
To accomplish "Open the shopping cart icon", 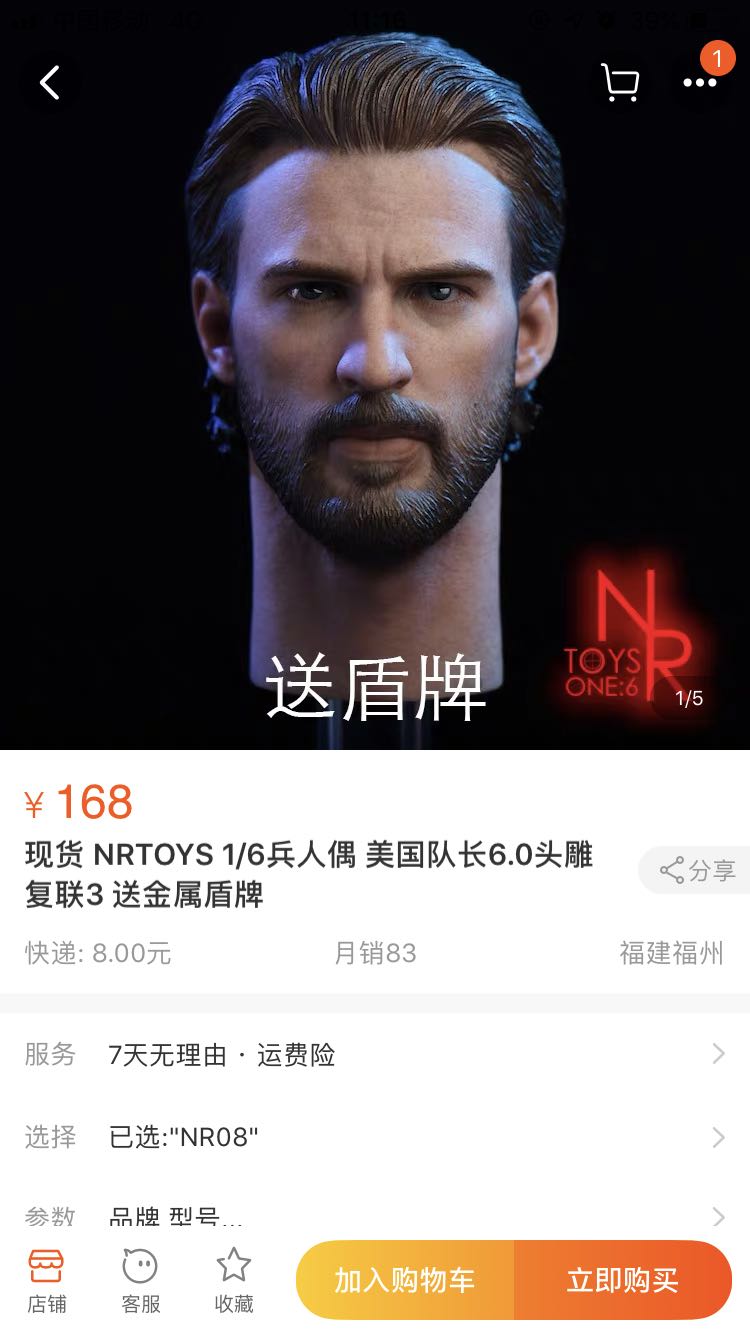I will 619,83.
